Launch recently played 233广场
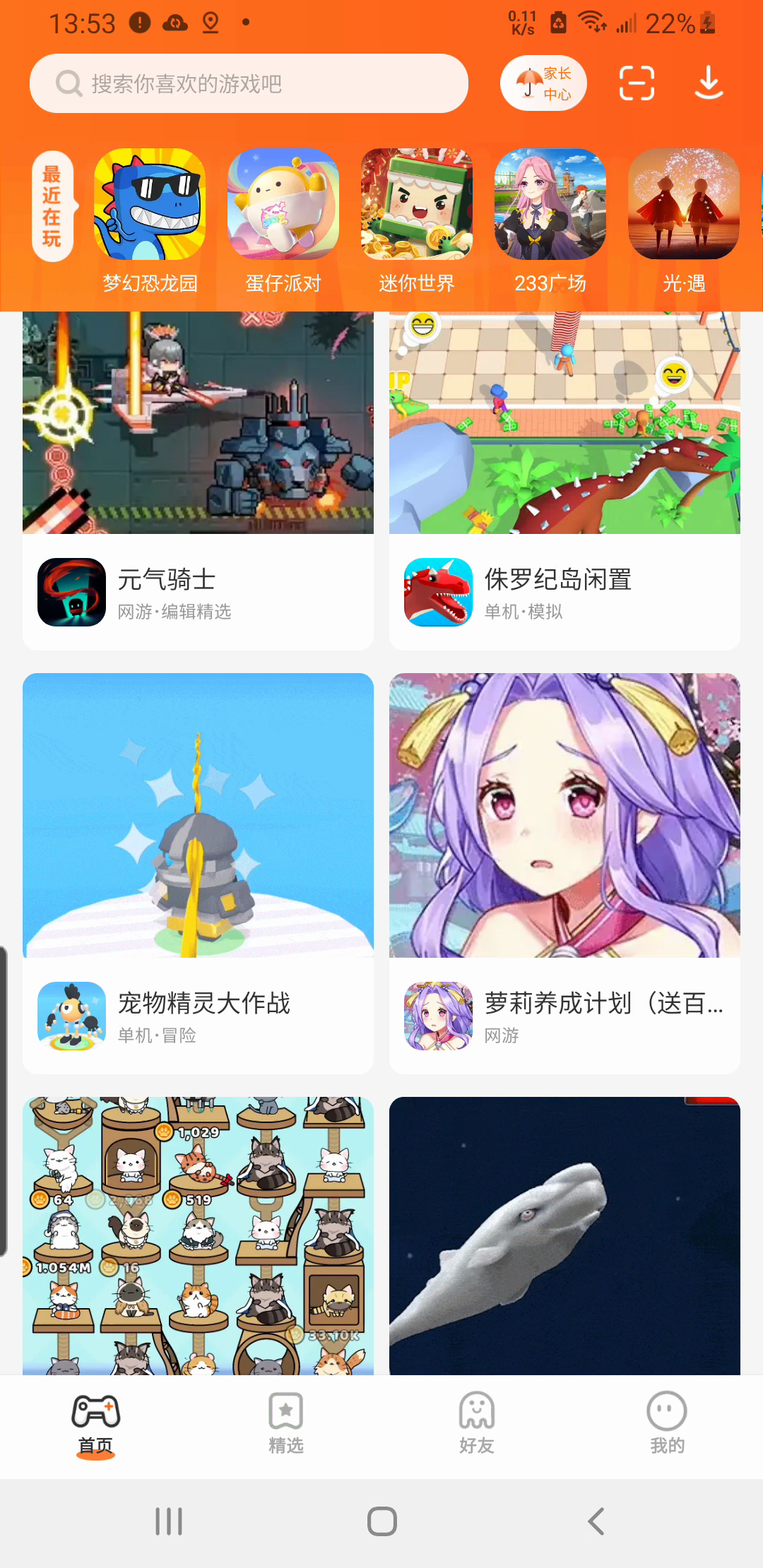 550,205
